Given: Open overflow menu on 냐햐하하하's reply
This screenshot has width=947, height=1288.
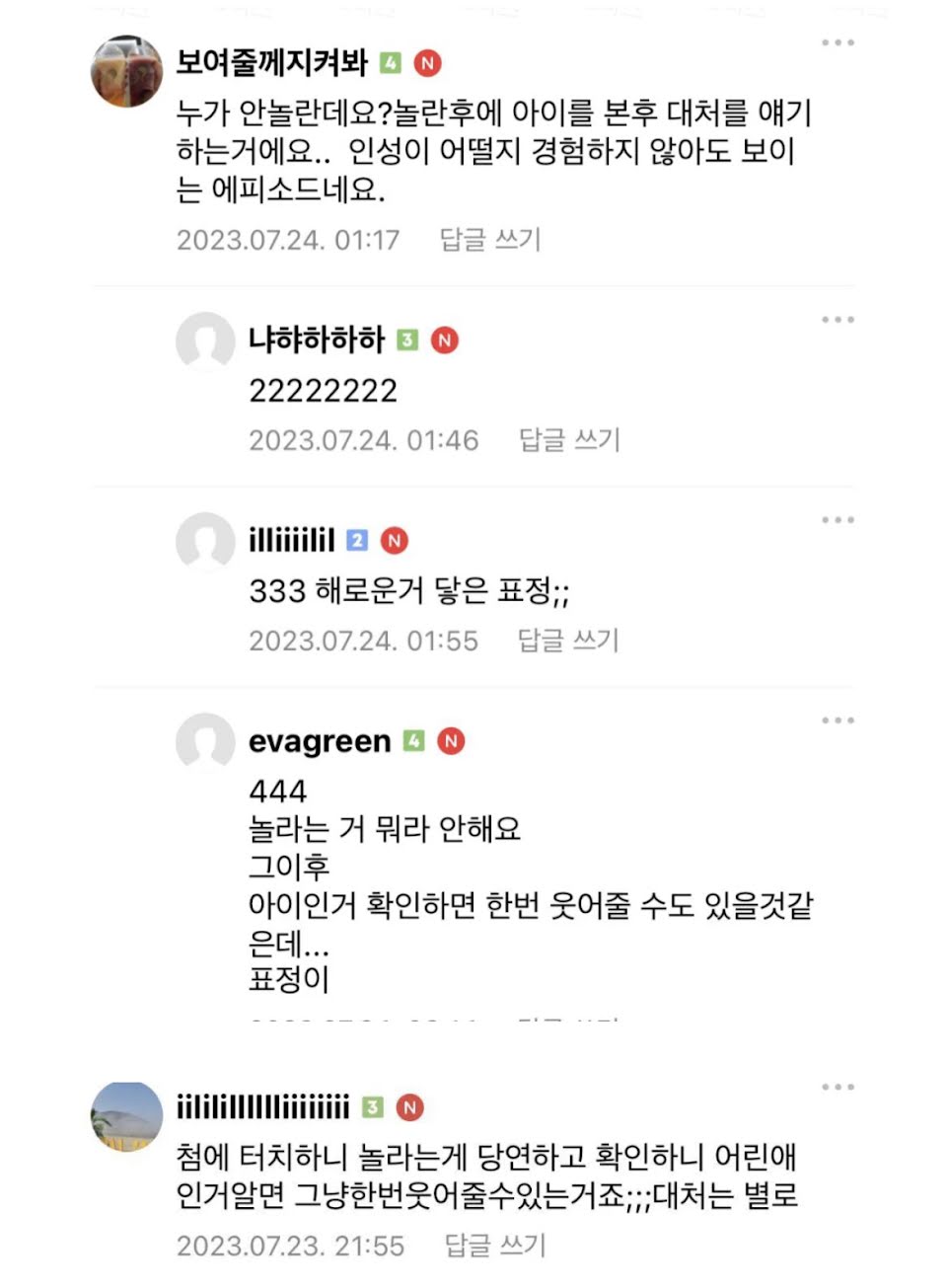Looking at the screenshot, I should pyautogui.click(x=838, y=320).
